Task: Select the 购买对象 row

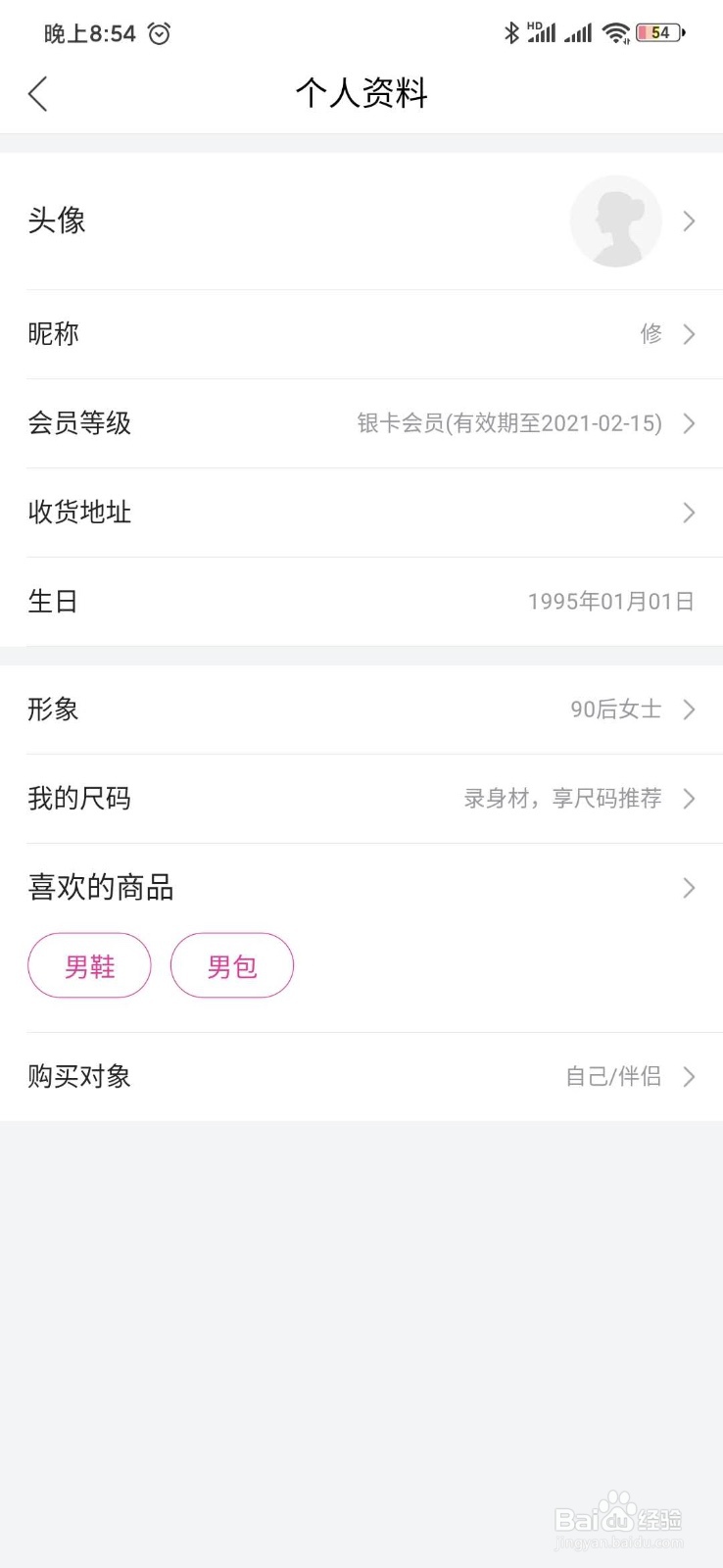Action: [361, 1076]
